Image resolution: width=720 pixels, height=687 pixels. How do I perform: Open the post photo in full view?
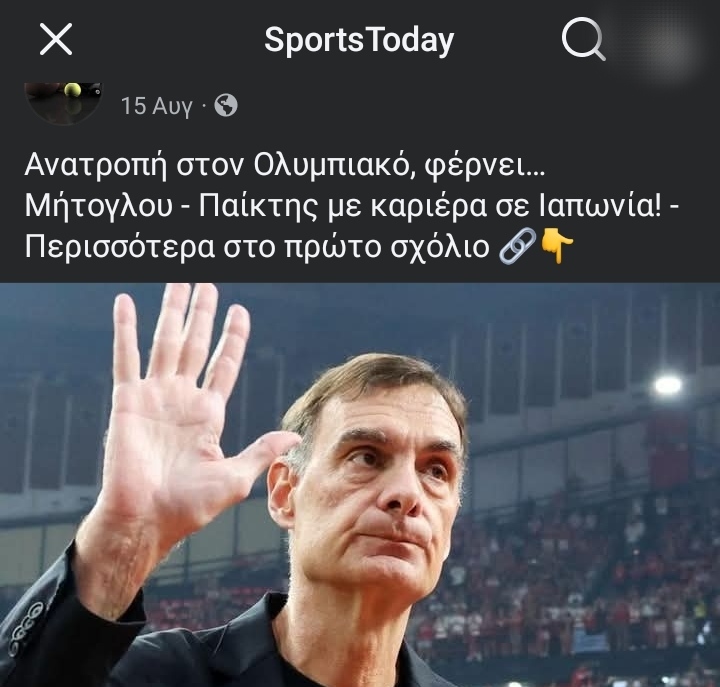pos(360,485)
